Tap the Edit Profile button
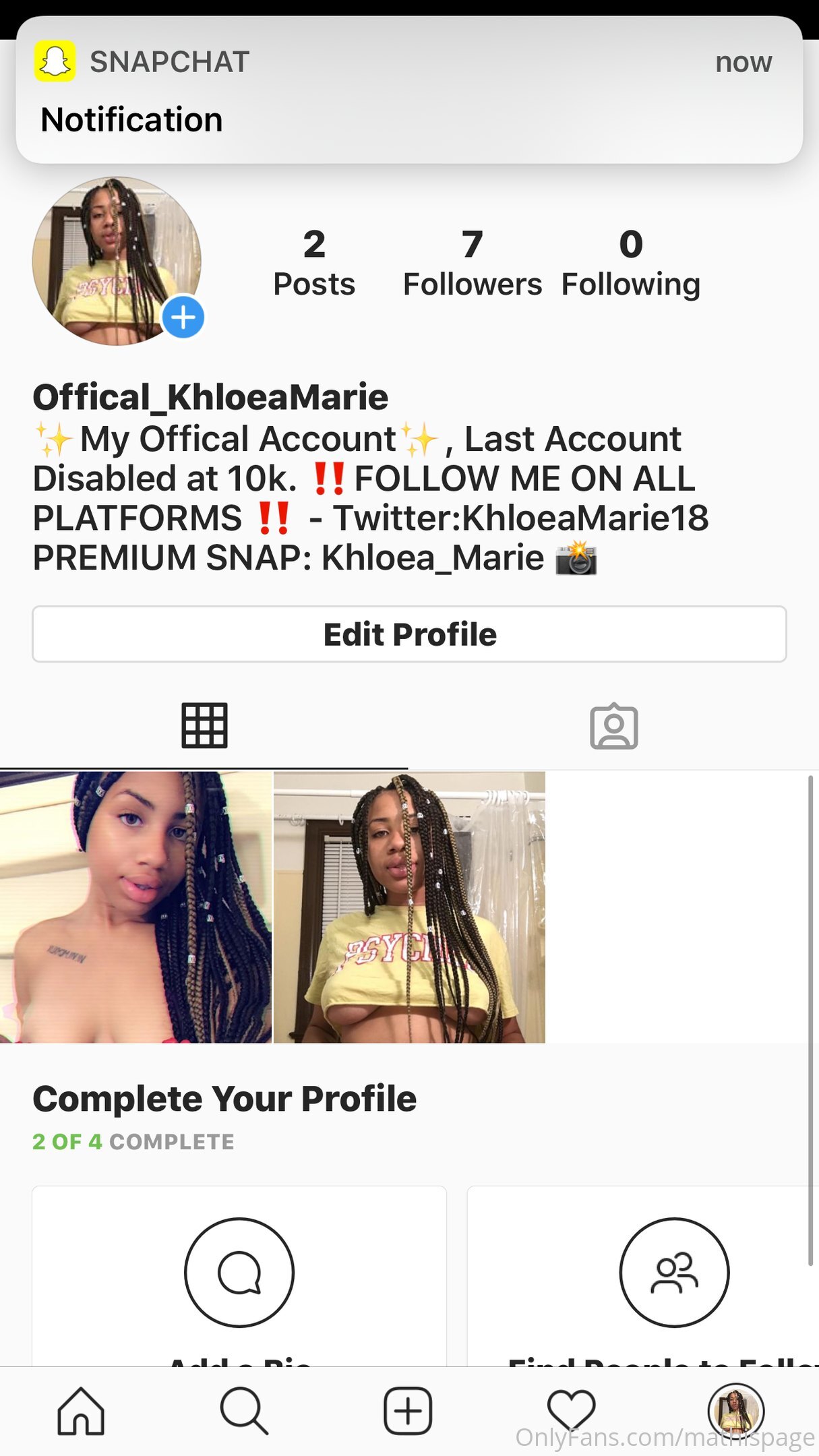 tap(409, 634)
